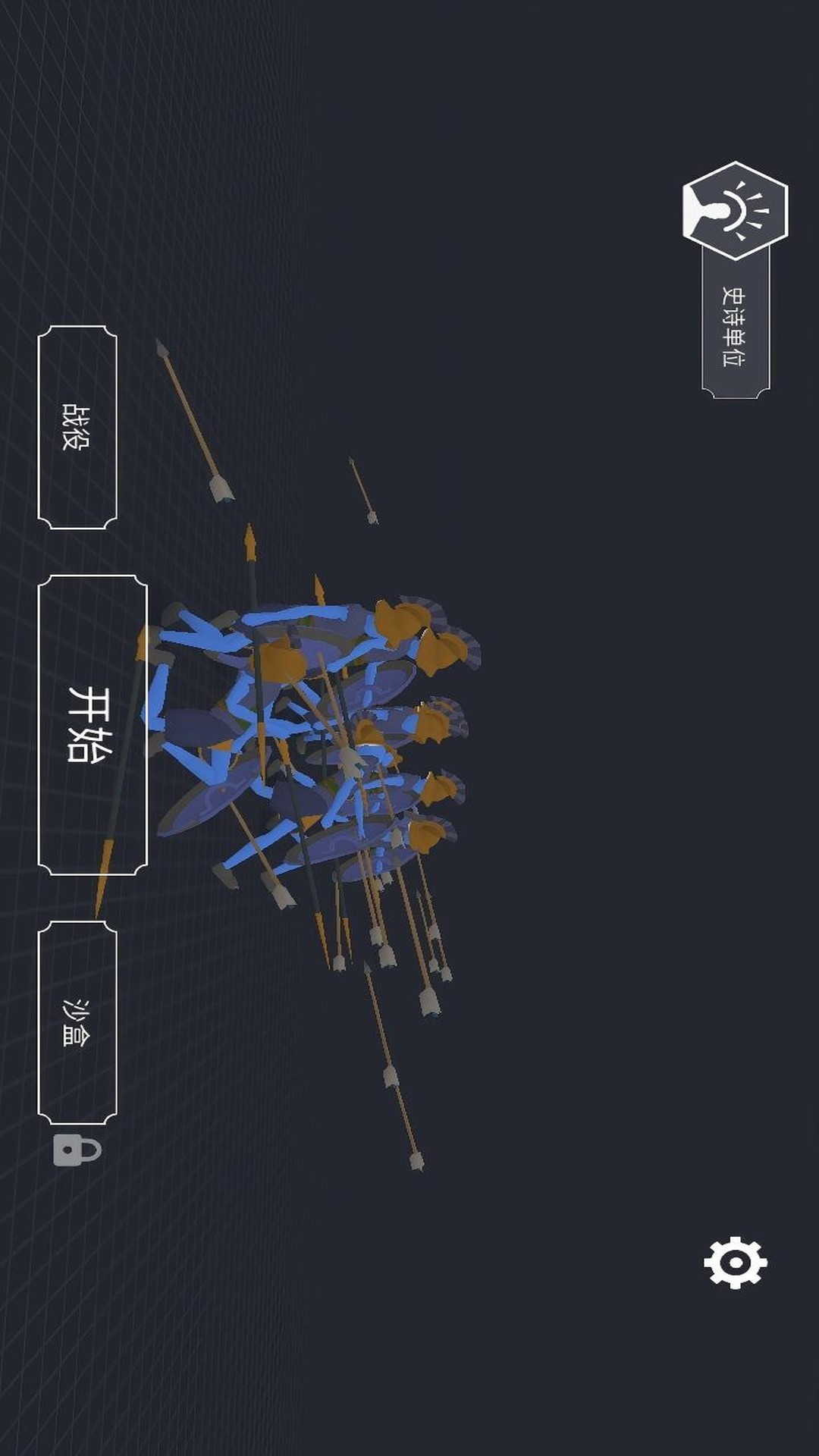The image size is (819, 1456).
Task: Start the game with 开始 button
Action: (x=92, y=725)
